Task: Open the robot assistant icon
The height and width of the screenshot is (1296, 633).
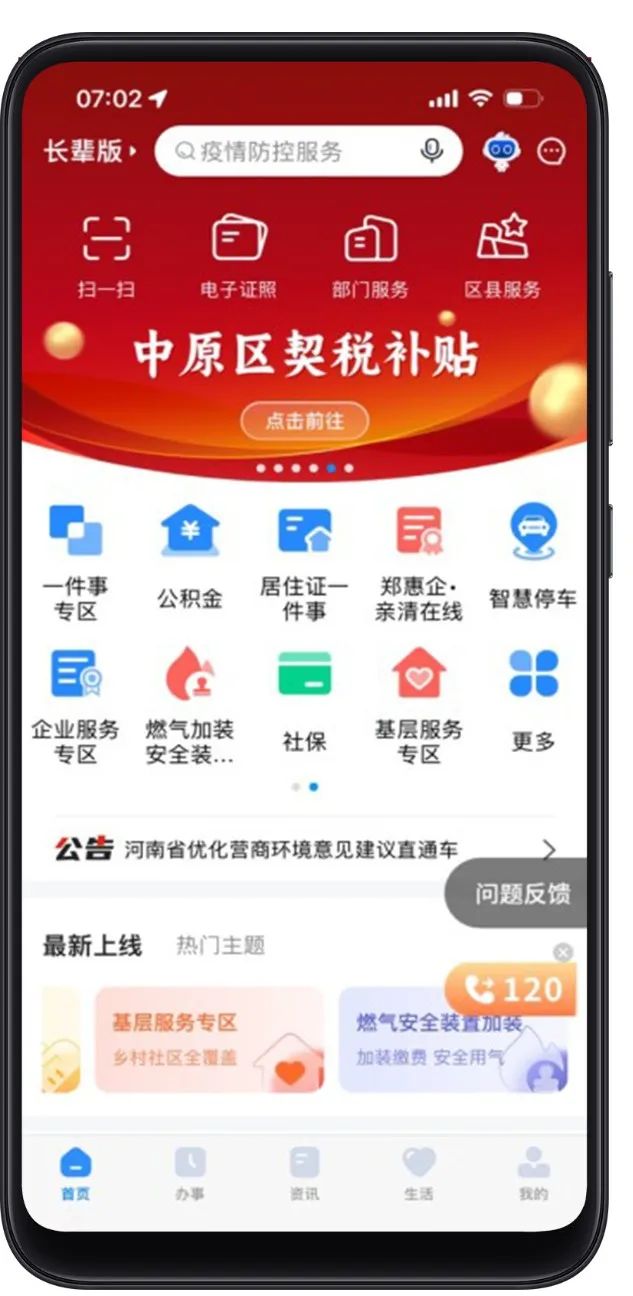Action: (501, 151)
